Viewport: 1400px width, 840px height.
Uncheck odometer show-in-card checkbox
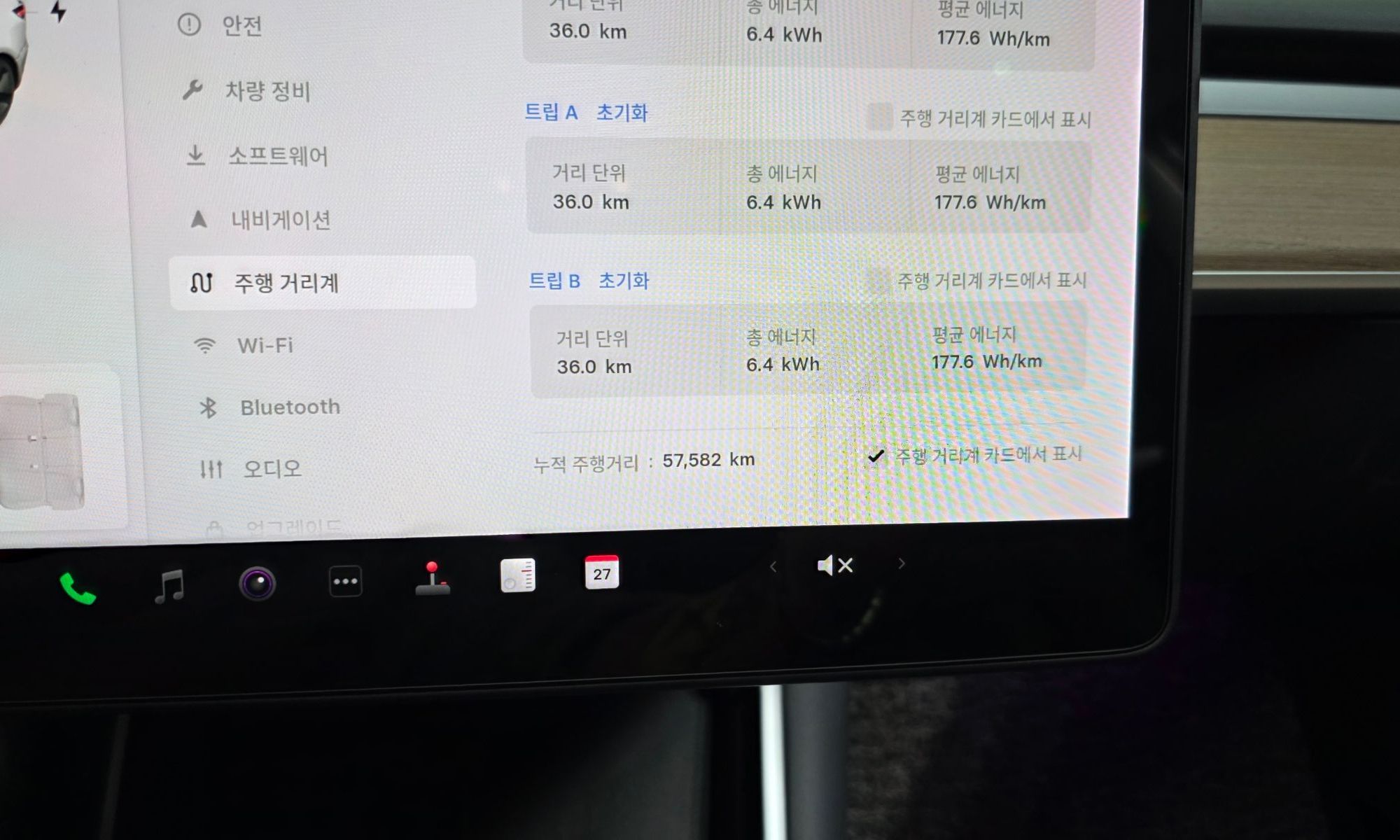point(876,456)
